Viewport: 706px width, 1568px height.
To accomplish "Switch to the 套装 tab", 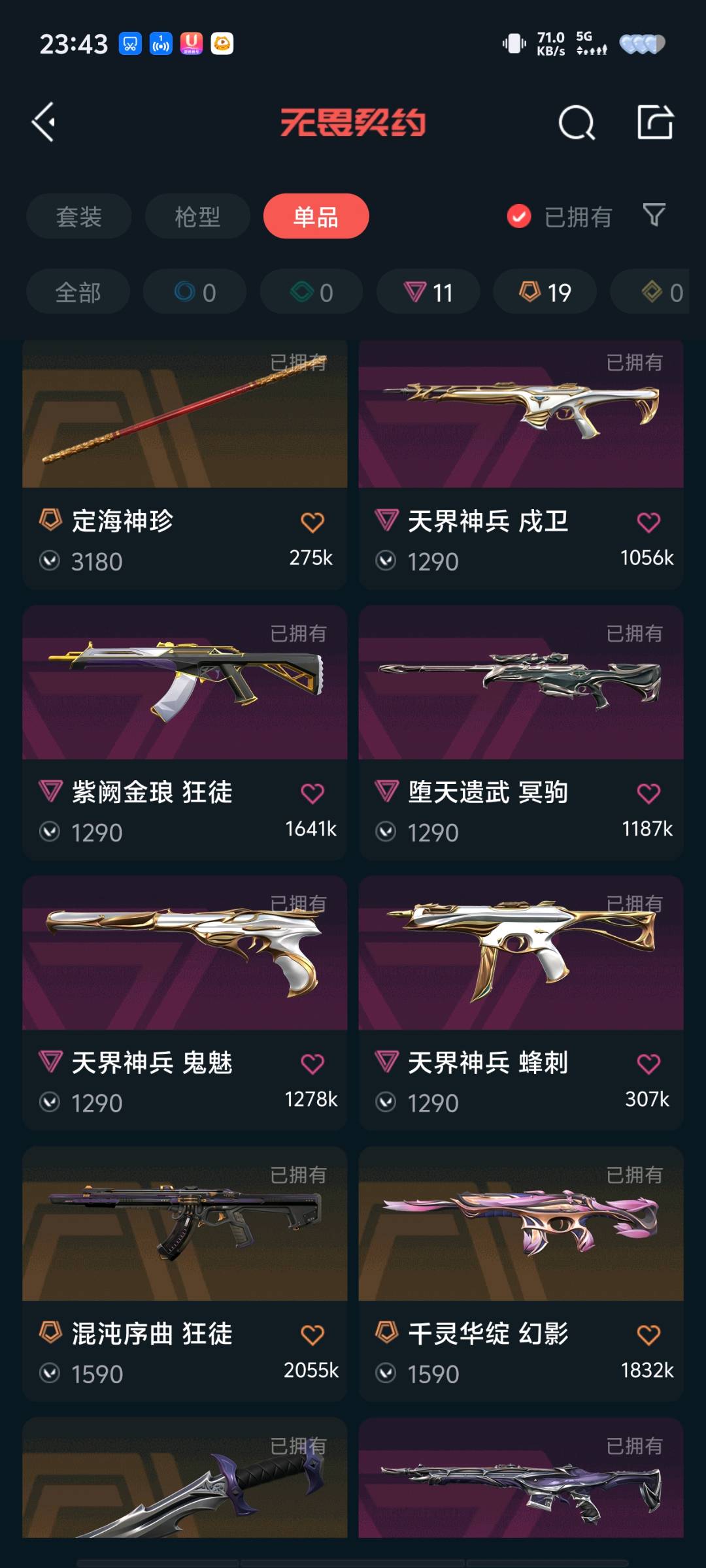I will 78,216.
